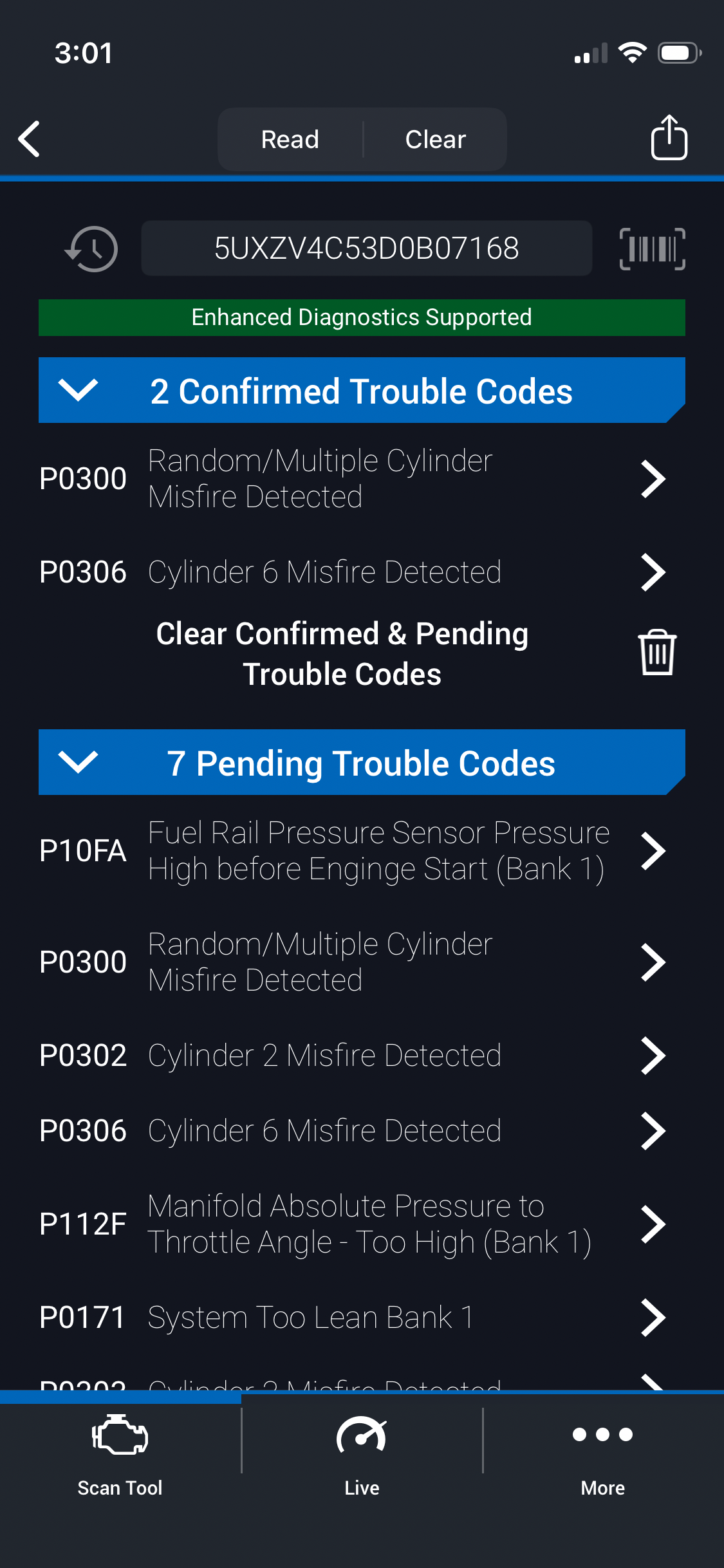
Task: Open the scan history clock icon
Action: coord(92,248)
